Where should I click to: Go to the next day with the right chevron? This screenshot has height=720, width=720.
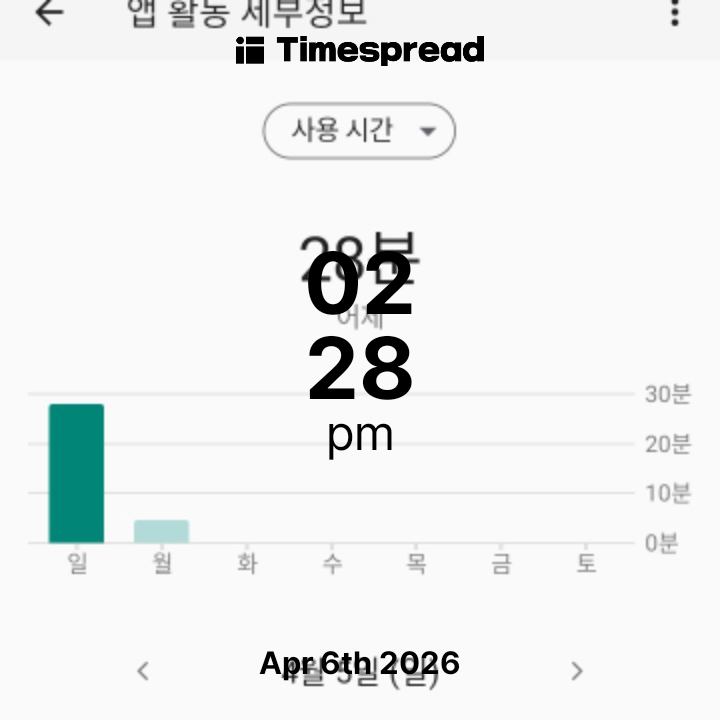pos(576,671)
